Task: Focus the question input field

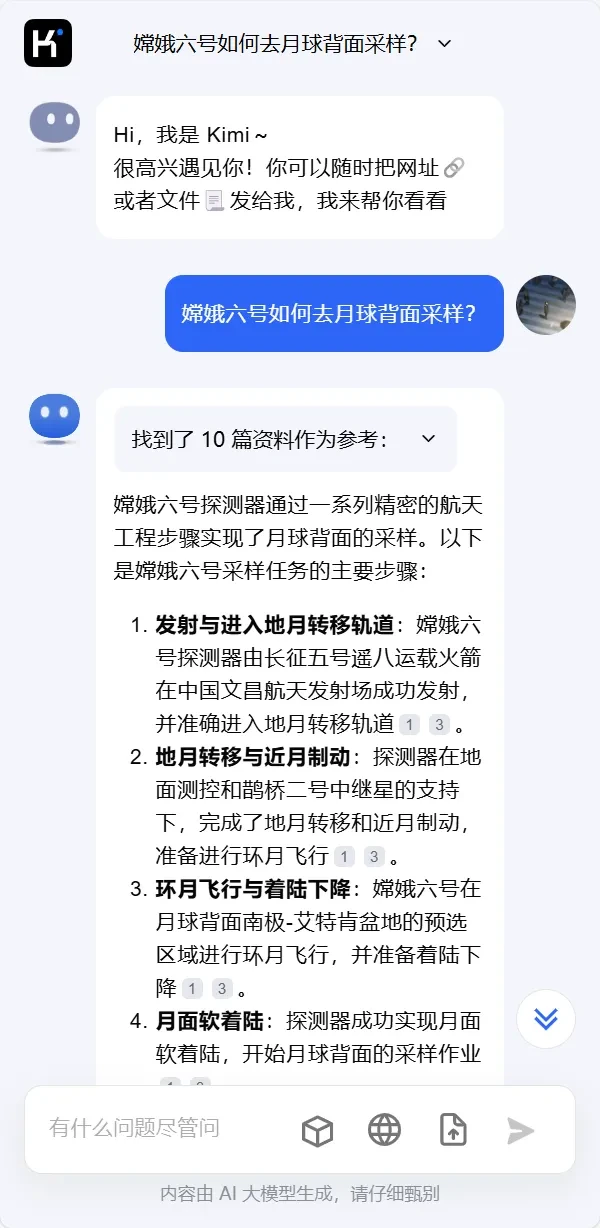Action: (x=160, y=1129)
